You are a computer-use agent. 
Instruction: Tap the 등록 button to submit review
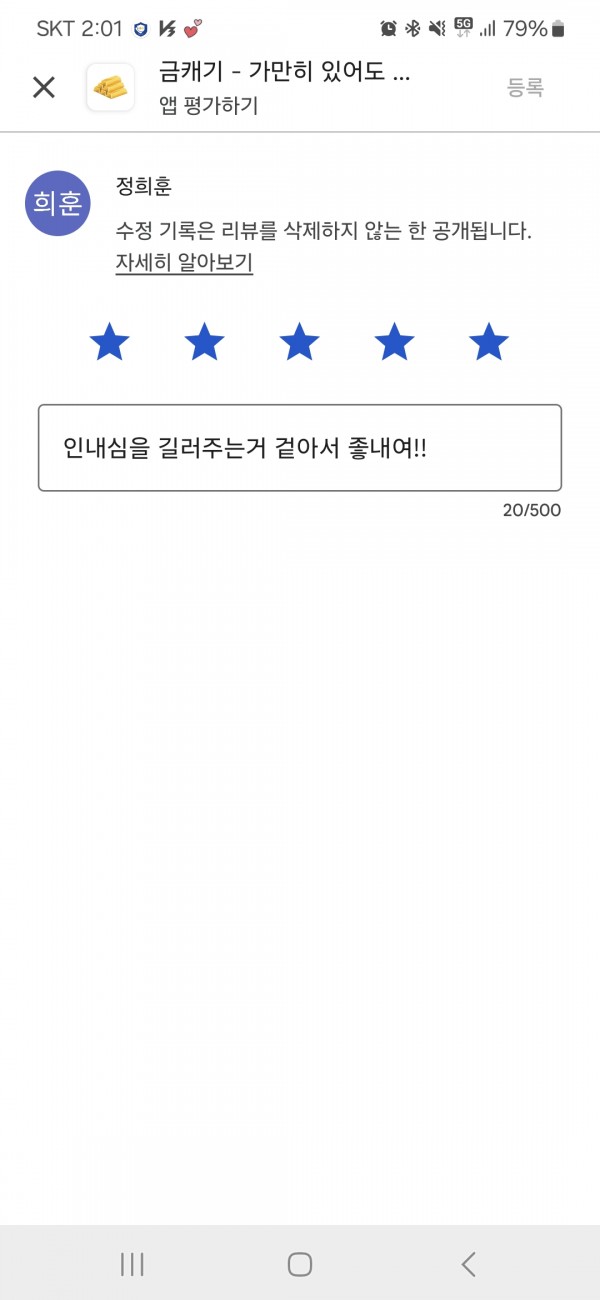[x=525, y=87]
